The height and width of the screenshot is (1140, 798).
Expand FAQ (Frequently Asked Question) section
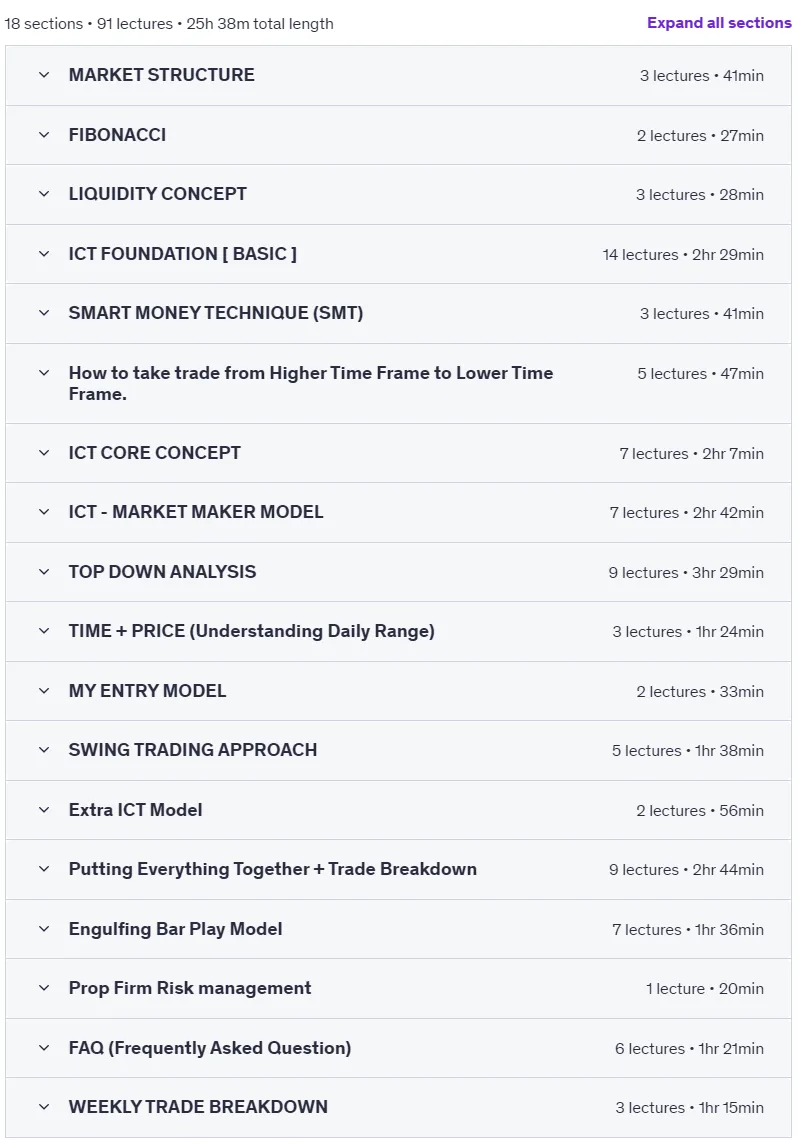(x=398, y=1048)
